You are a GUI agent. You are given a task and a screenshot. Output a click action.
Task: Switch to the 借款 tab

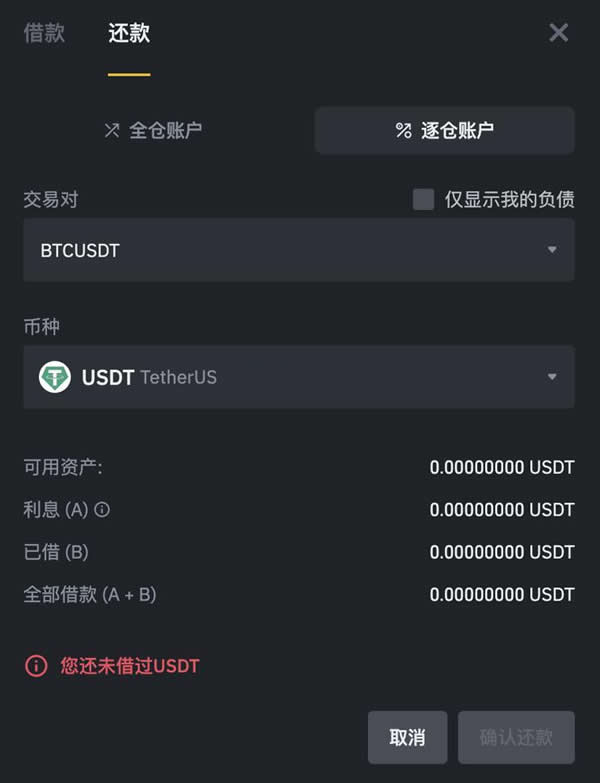(x=44, y=33)
